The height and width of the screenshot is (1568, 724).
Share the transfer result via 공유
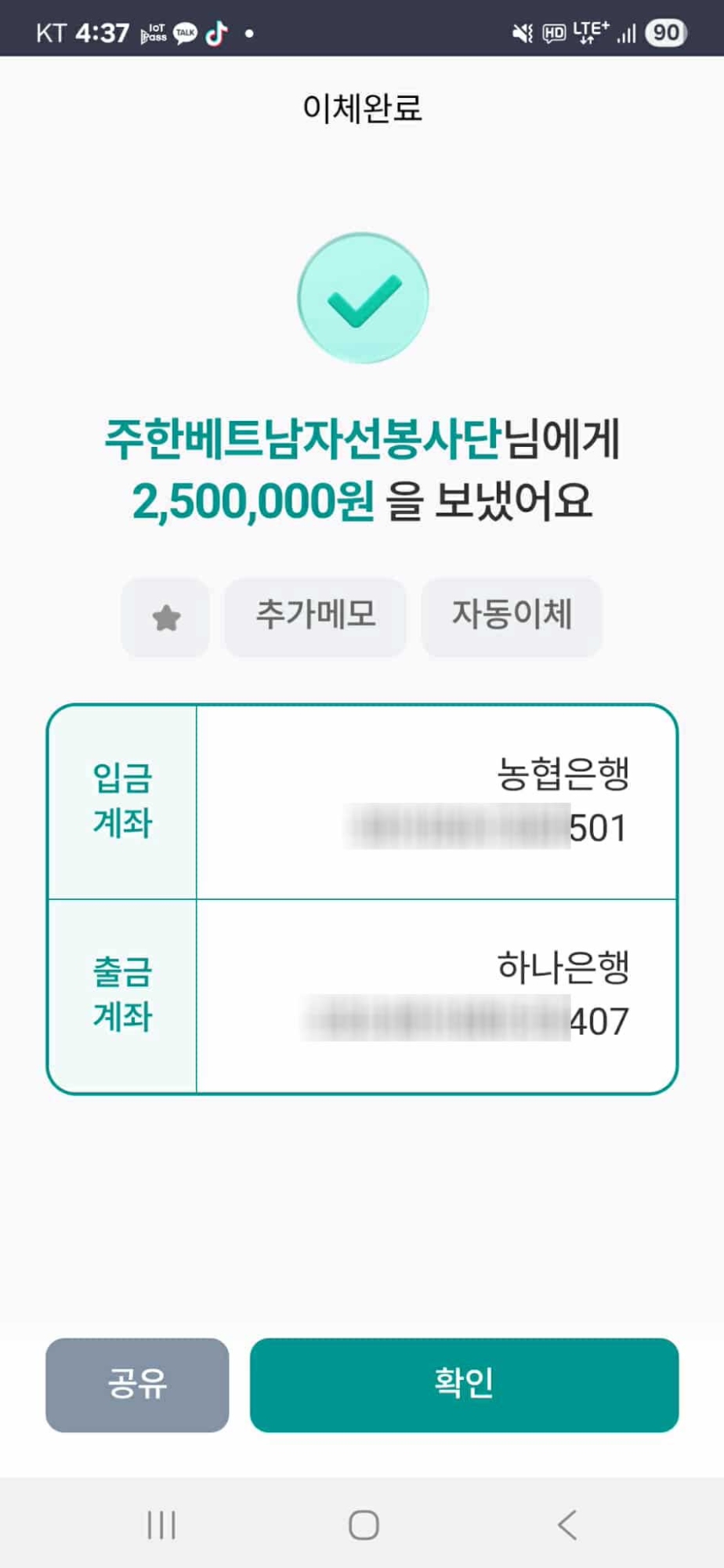click(137, 1385)
